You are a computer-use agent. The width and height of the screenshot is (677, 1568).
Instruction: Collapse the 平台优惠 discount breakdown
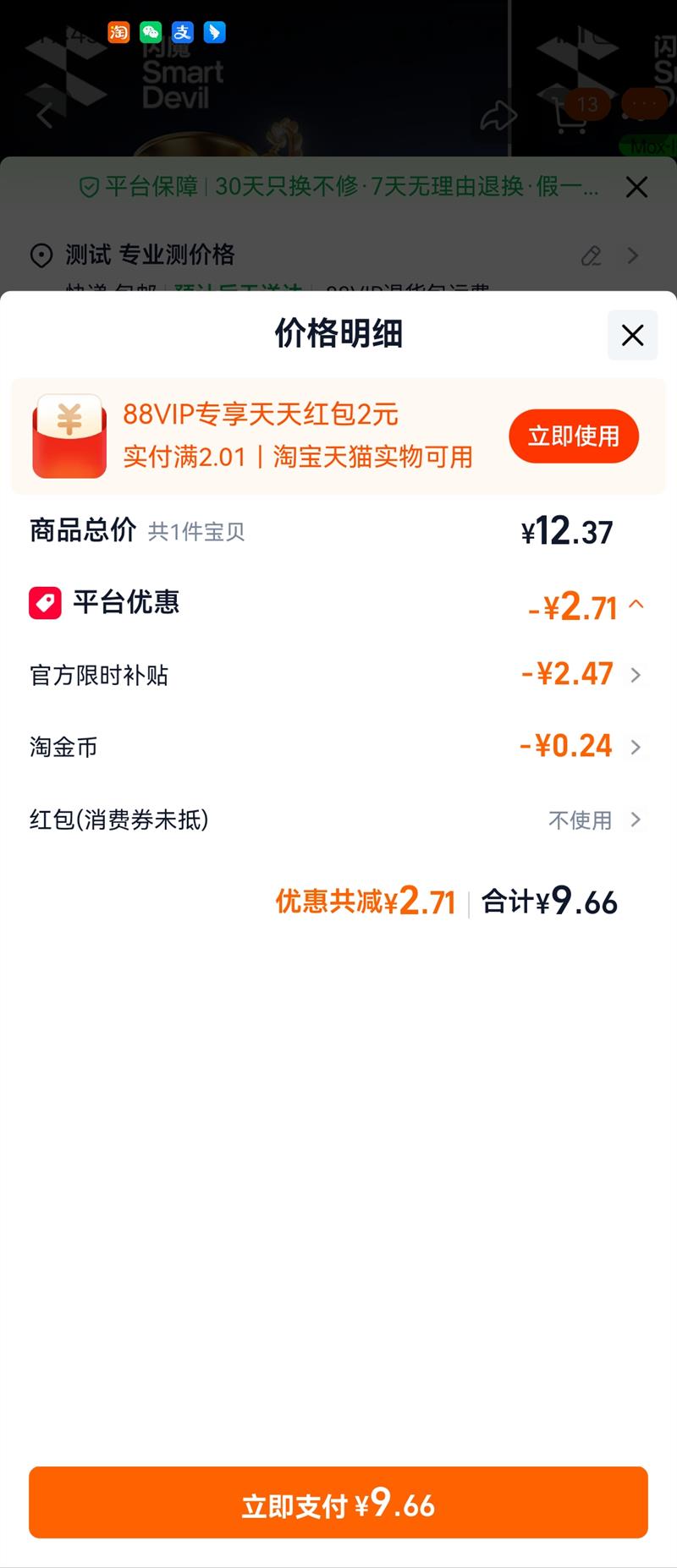[x=636, y=605]
